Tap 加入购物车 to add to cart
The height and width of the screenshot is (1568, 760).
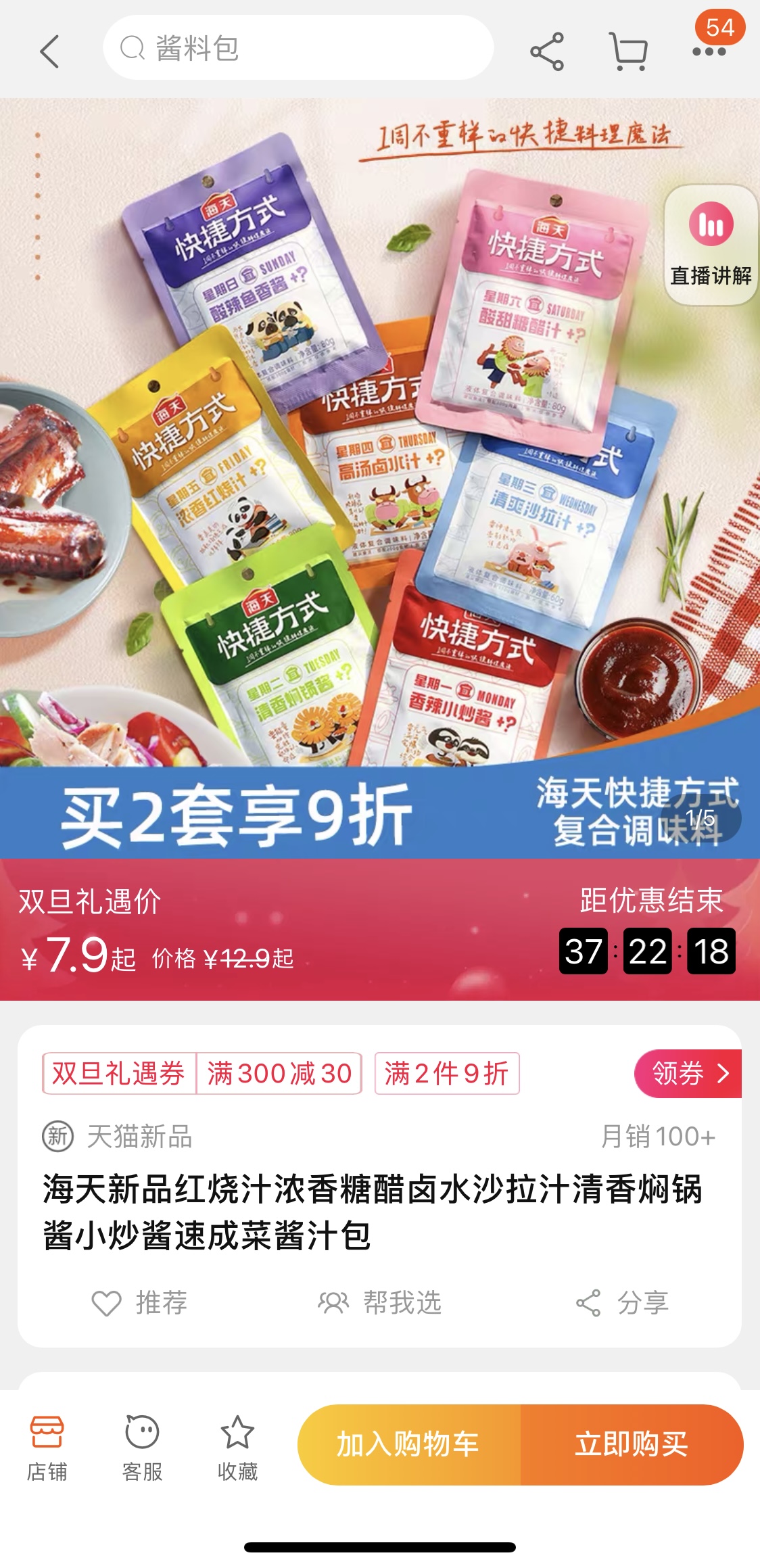tap(408, 1444)
